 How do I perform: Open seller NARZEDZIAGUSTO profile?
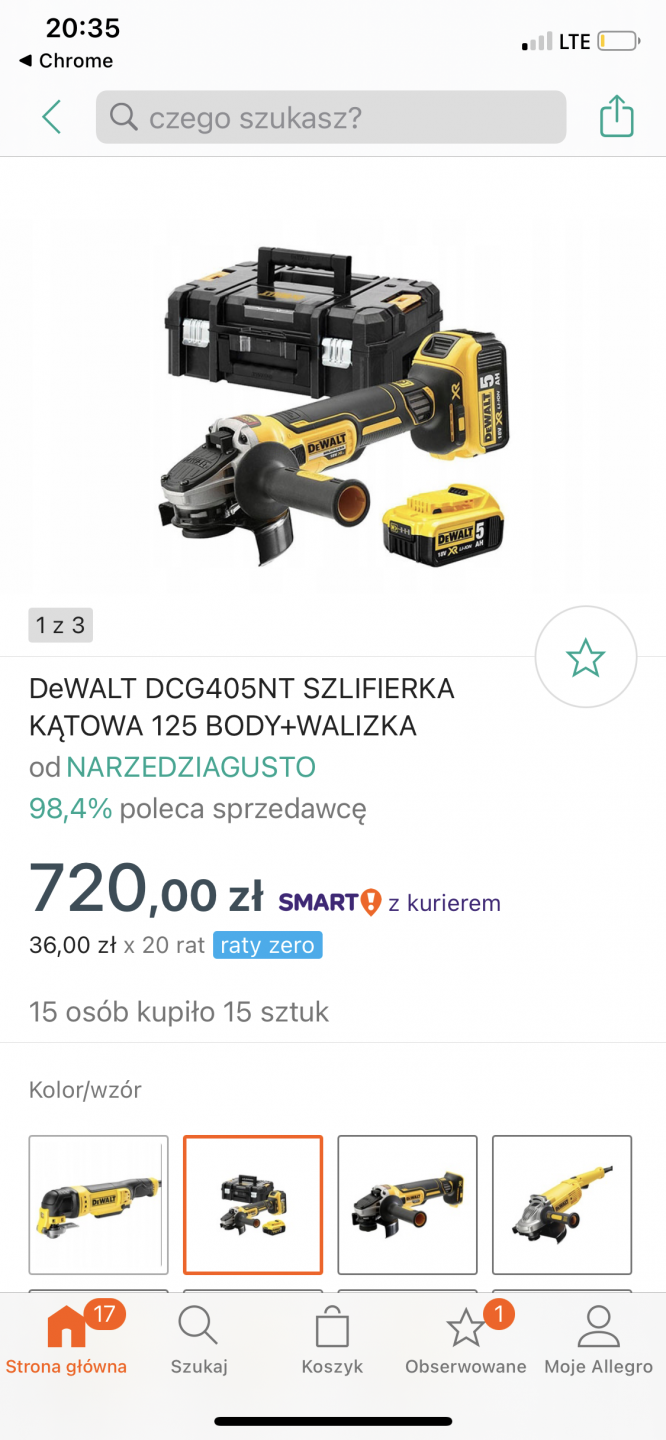191,767
